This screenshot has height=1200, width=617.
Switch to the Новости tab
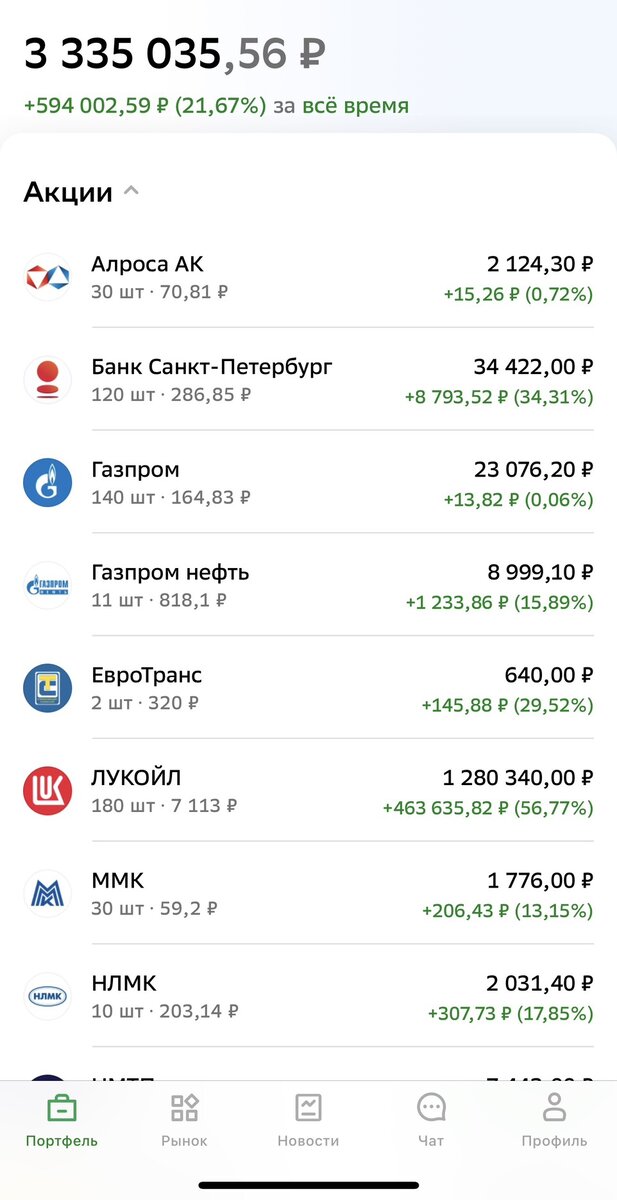coord(308,1120)
